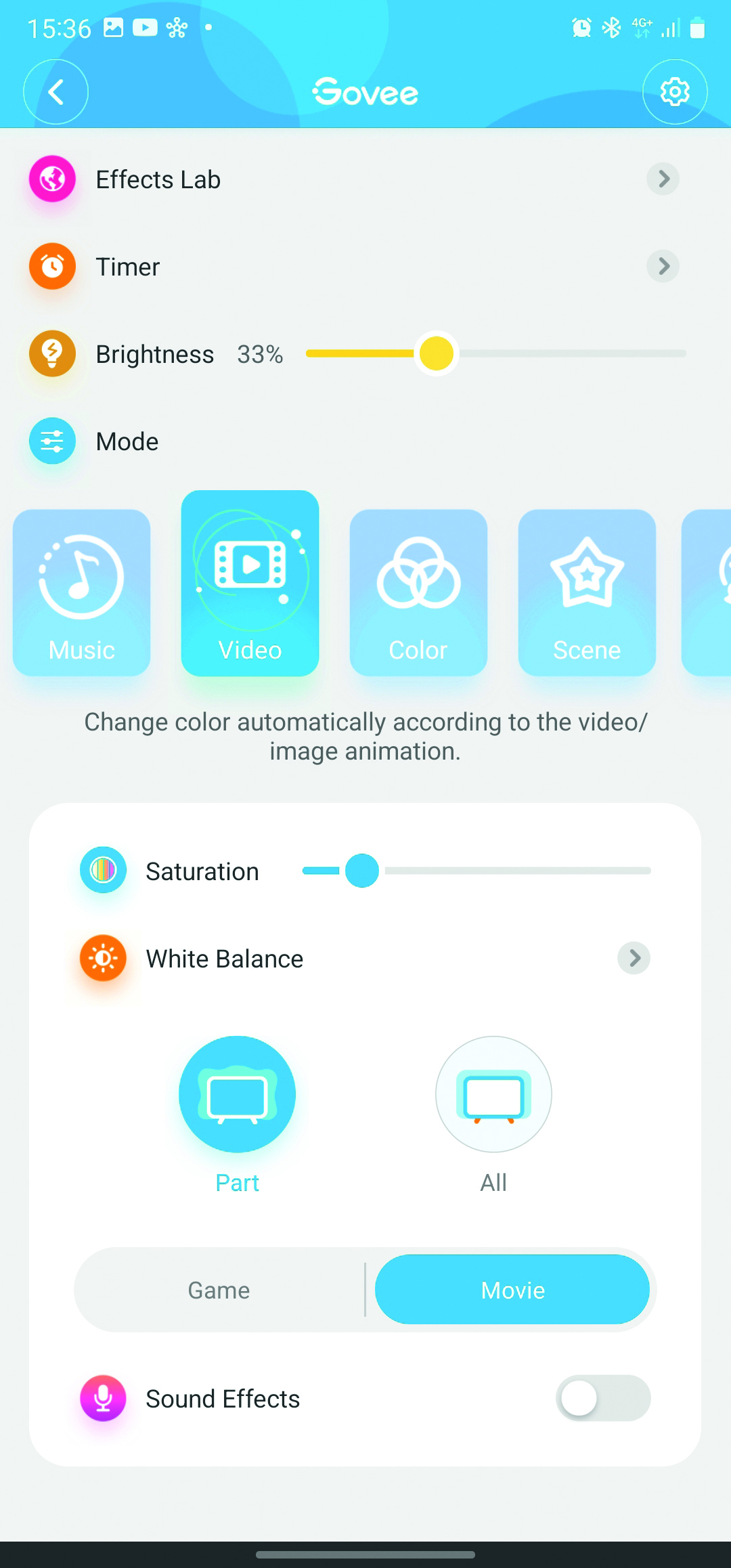Select the All screen option

493,1094
